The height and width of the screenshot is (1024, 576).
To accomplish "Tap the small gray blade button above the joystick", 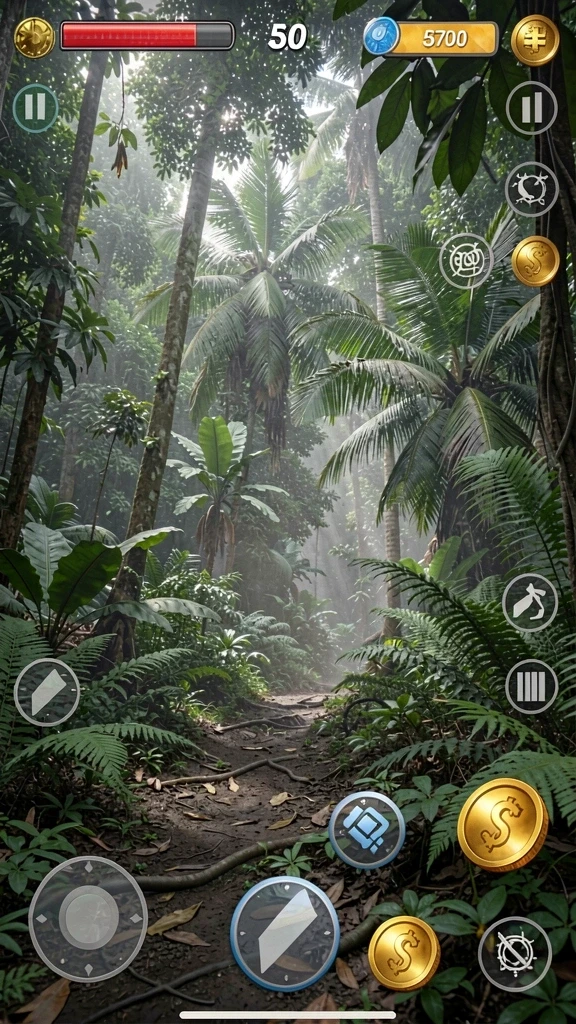I will tap(47, 692).
